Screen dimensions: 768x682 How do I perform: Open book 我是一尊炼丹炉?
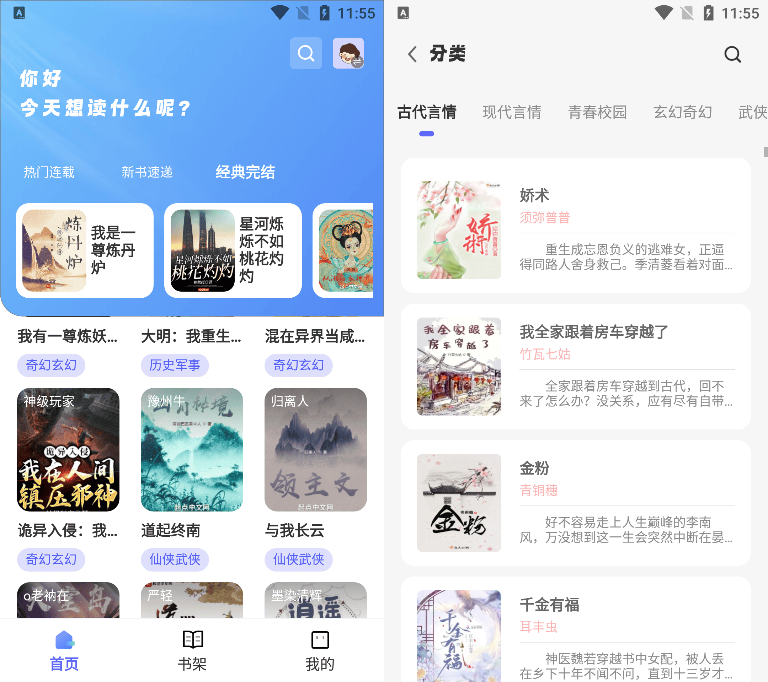coord(85,251)
